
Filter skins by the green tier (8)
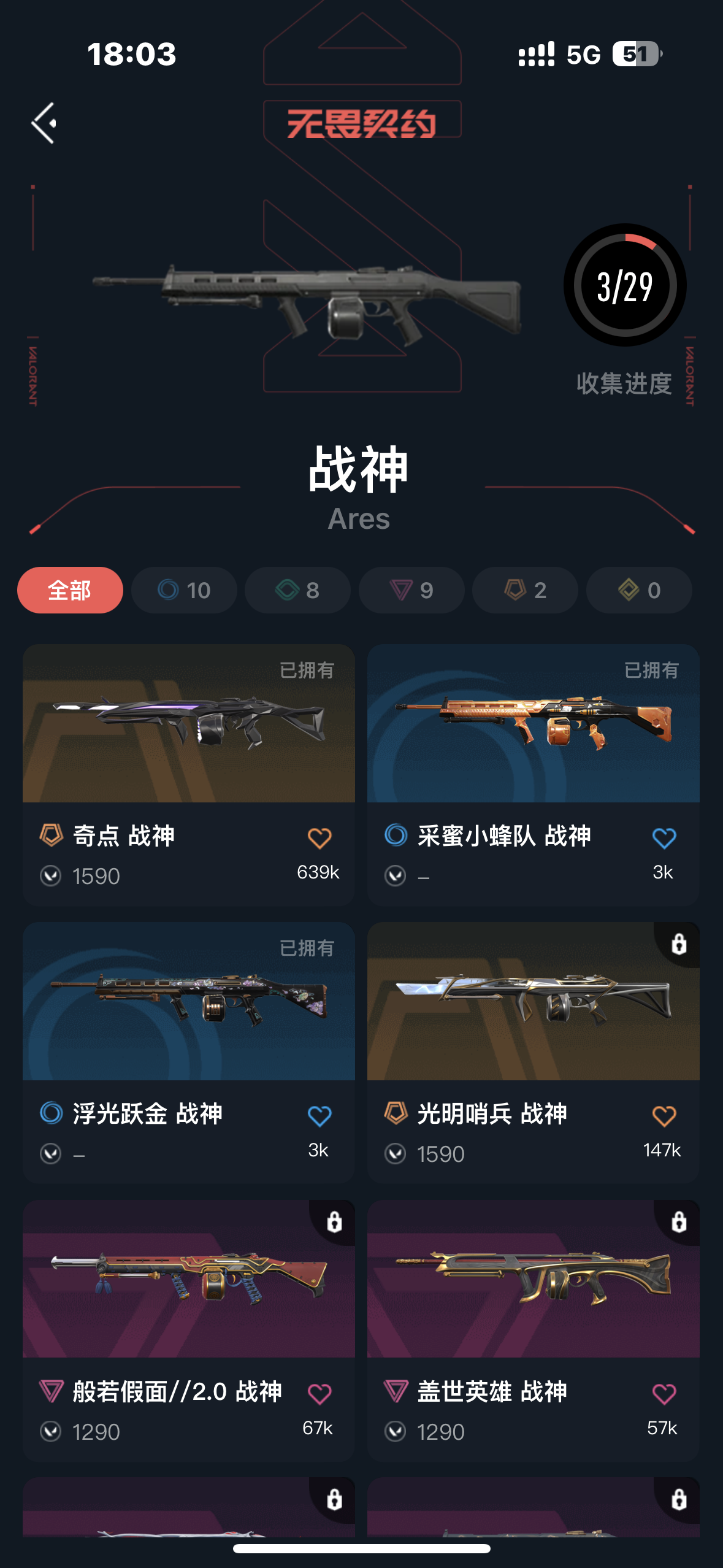[x=297, y=590]
